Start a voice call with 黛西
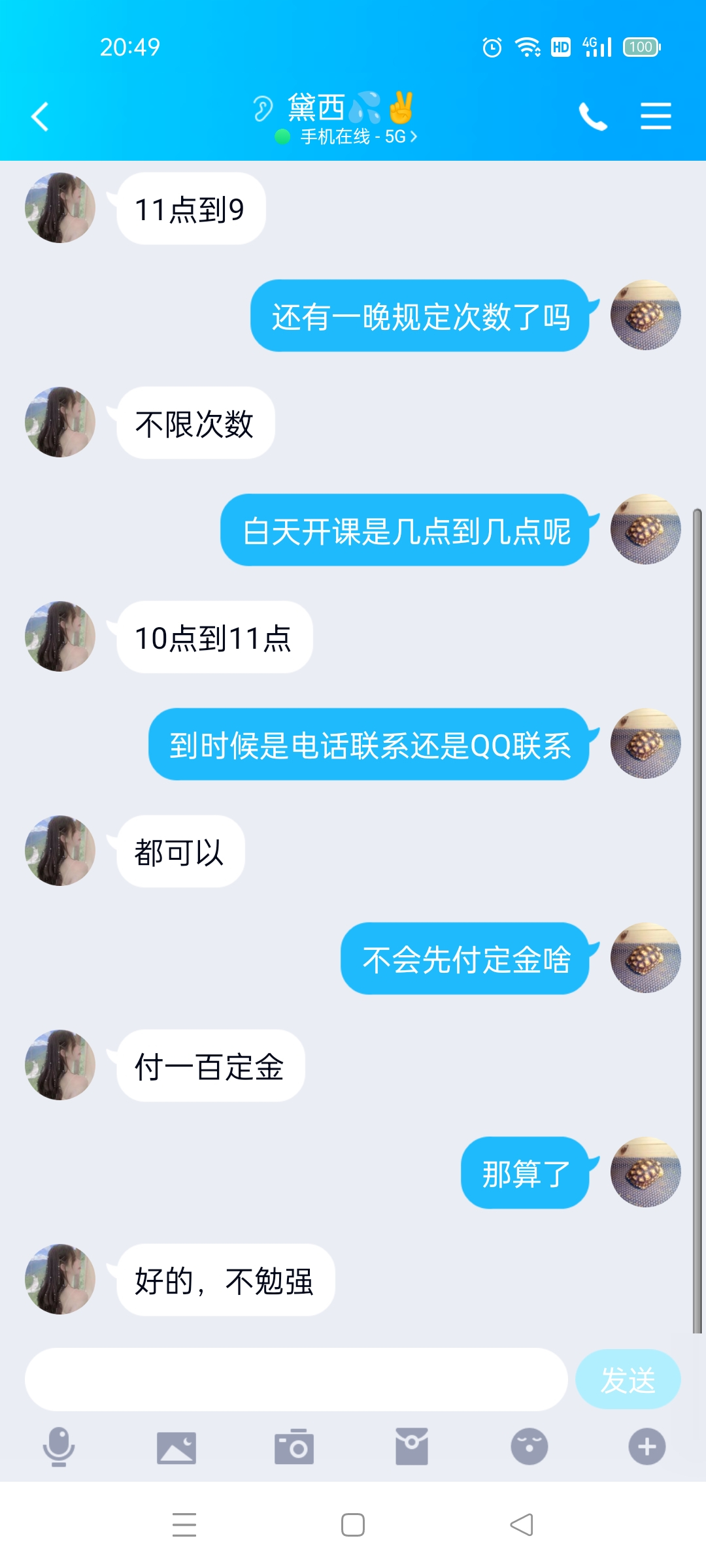Screen dimensions: 706x1568 (x=593, y=117)
